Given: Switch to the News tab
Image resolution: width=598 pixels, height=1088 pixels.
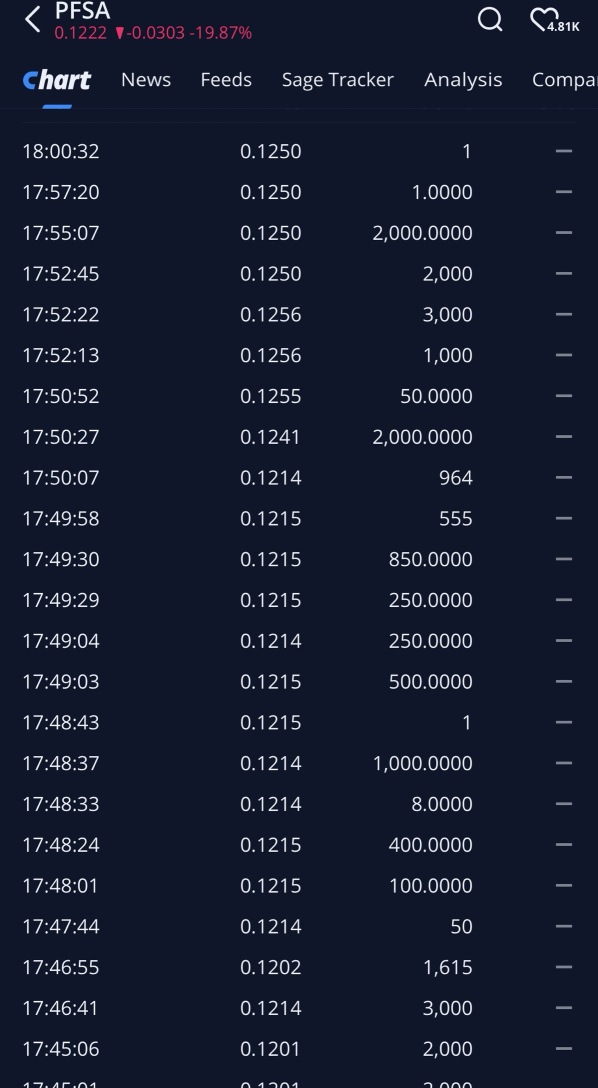Looking at the screenshot, I should [146, 80].
